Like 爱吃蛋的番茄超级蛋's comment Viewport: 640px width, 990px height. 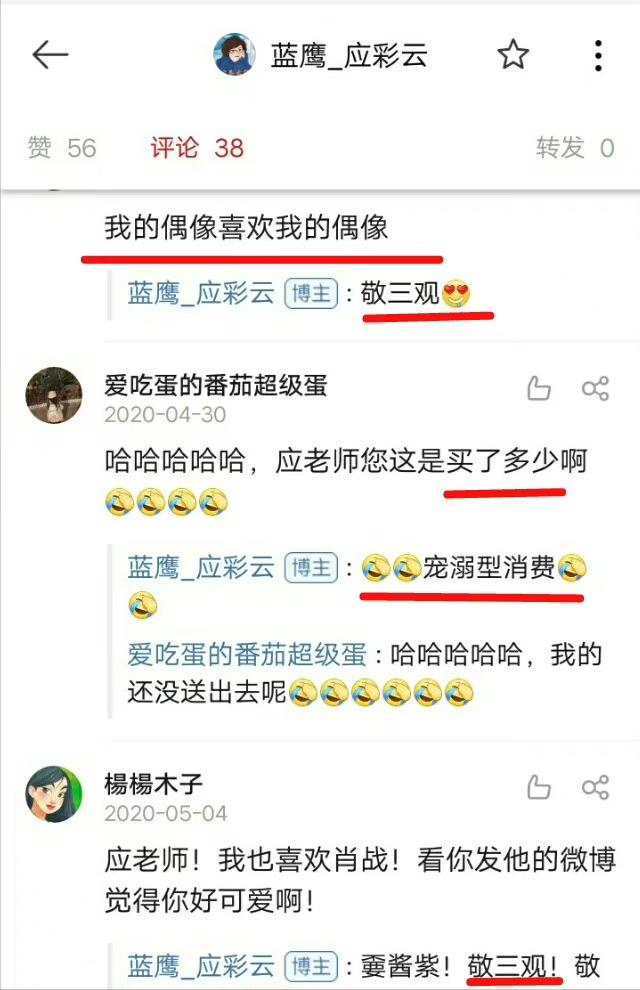tap(539, 389)
